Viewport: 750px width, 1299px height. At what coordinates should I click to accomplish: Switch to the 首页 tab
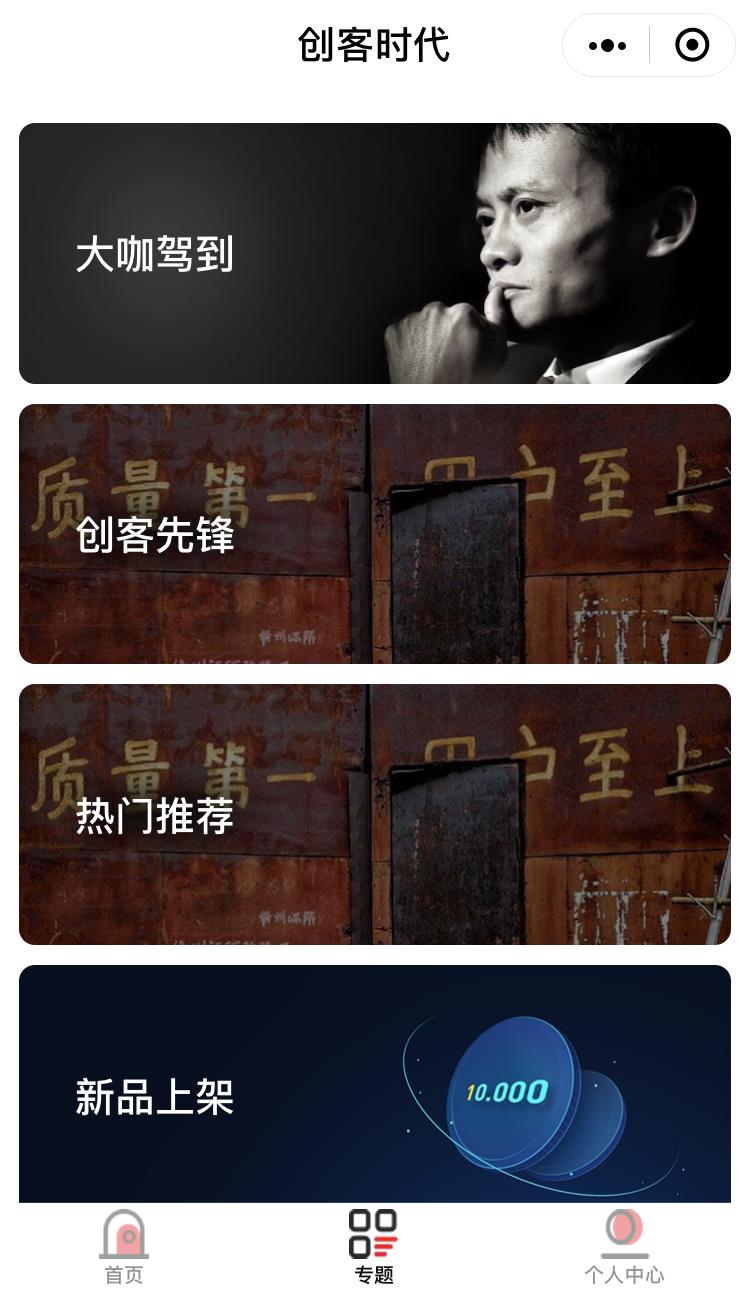124,1248
